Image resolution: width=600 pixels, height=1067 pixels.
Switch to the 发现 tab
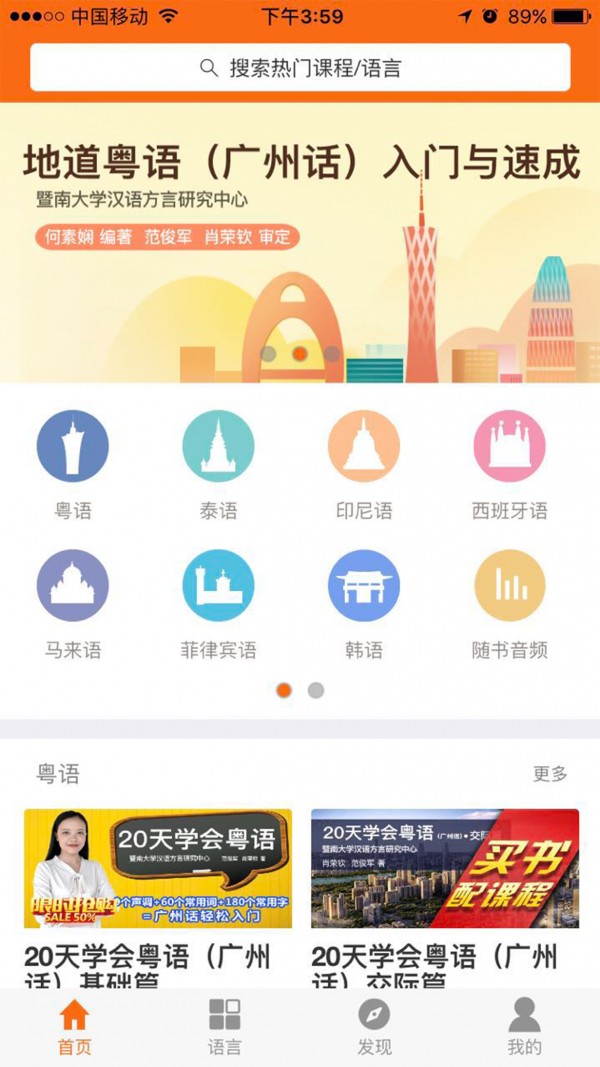point(374,1027)
